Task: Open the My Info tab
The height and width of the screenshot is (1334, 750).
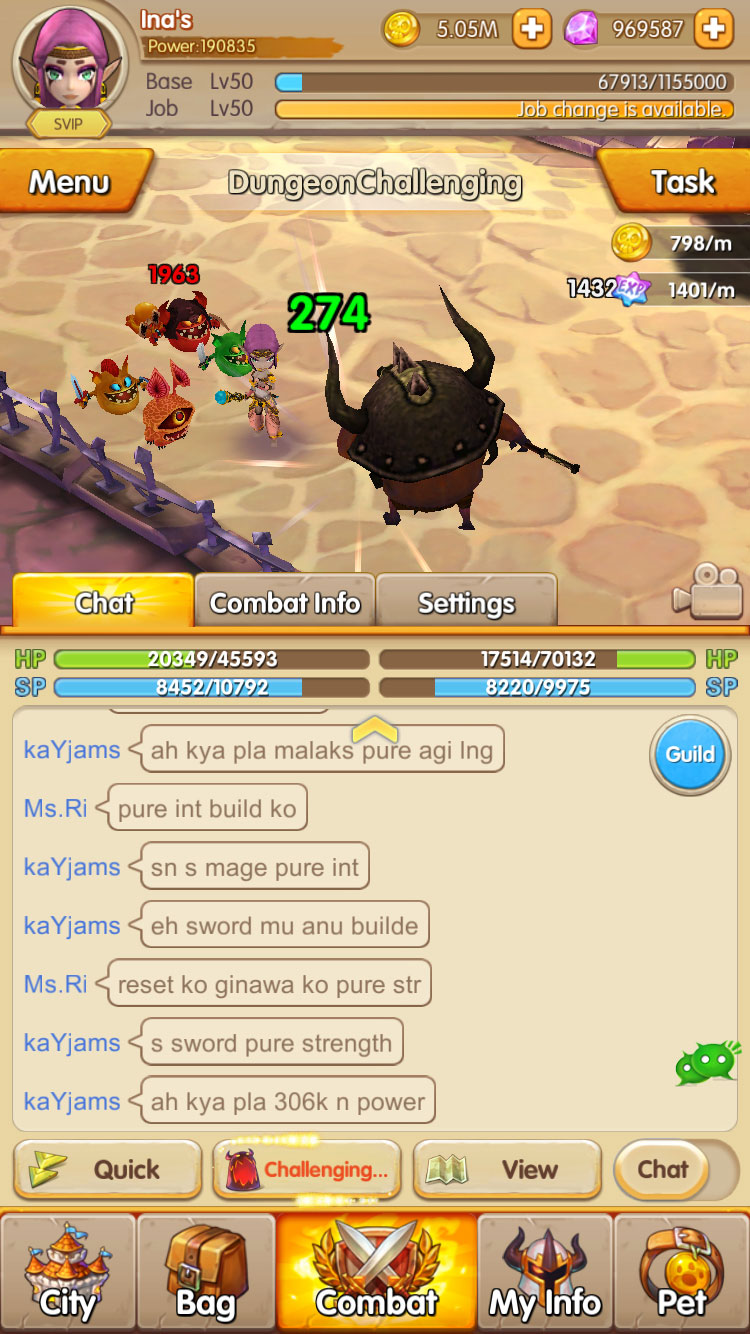Action: coord(545,1271)
